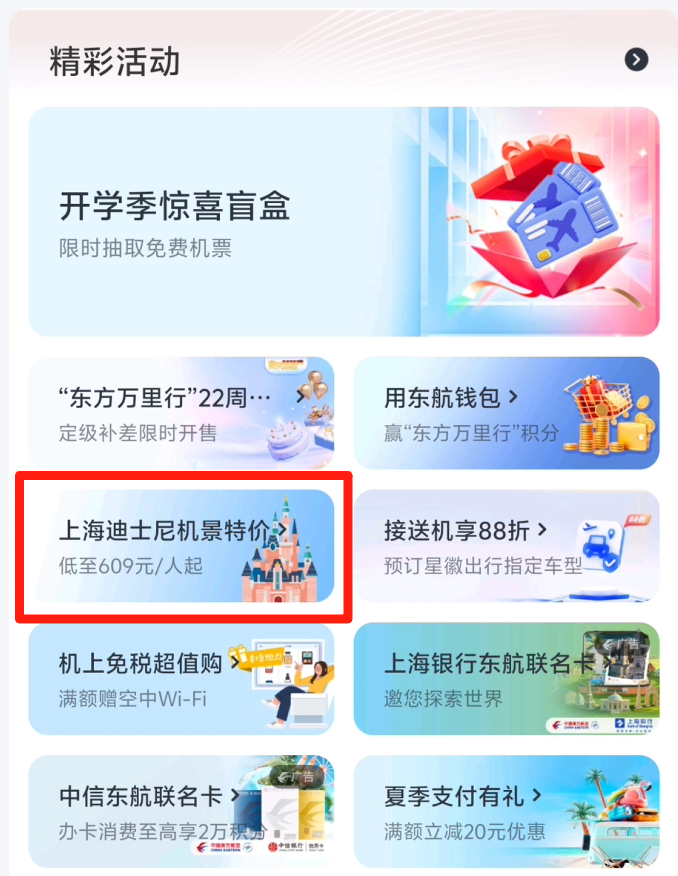Open the “东方万里行”22周年 card

180,413
